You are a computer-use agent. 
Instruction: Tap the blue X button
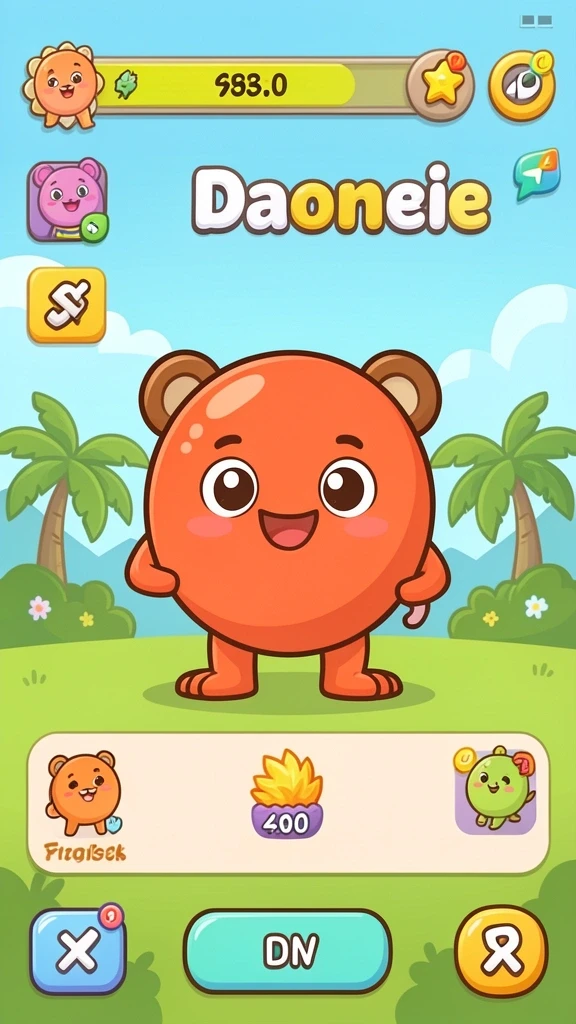tap(78, 951)
